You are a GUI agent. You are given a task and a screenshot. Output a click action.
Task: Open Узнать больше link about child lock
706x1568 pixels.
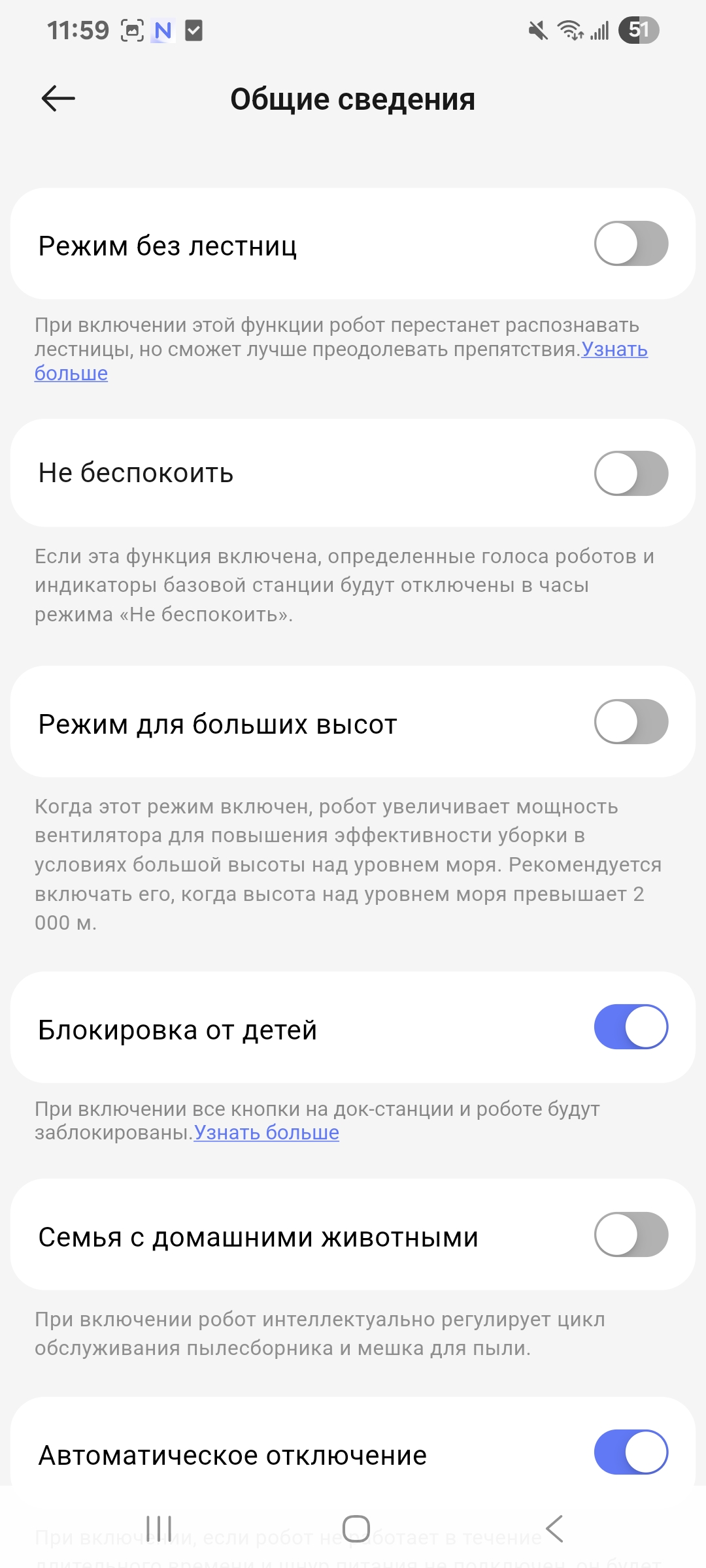coord(267,1132)
